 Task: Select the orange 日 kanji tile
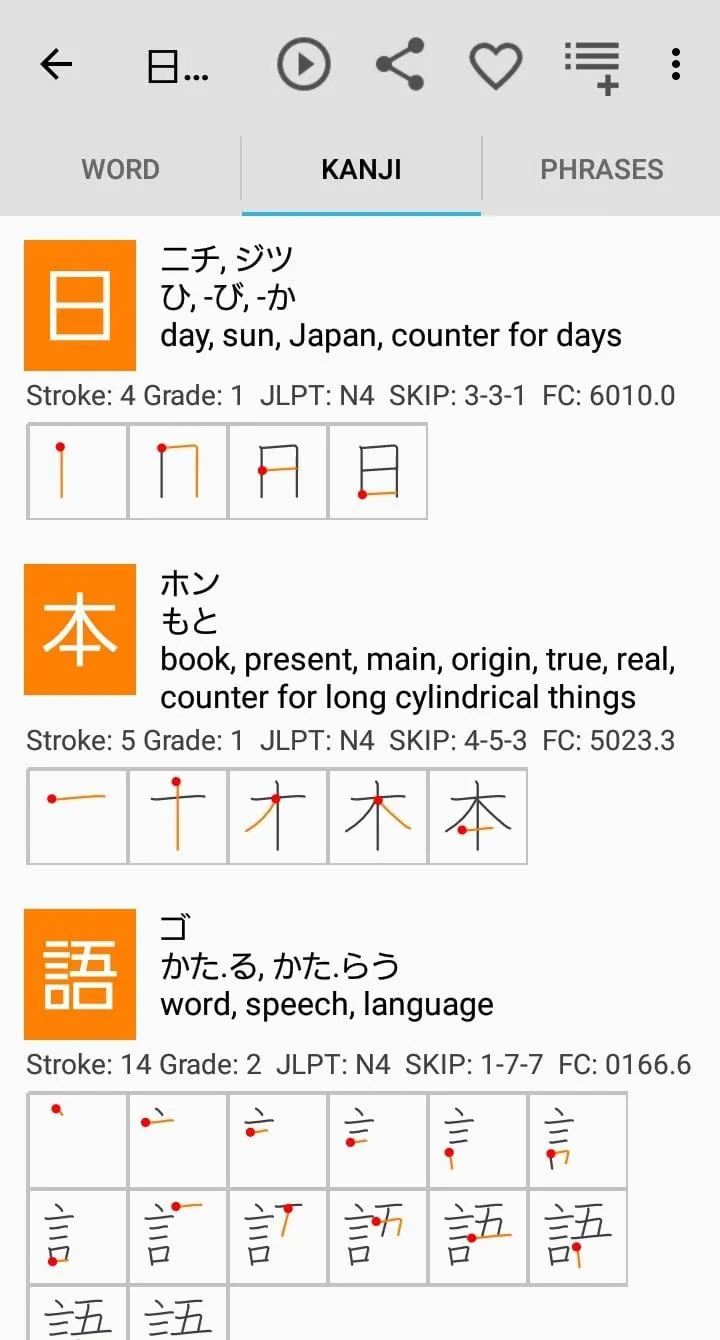(x=79, y=304)
